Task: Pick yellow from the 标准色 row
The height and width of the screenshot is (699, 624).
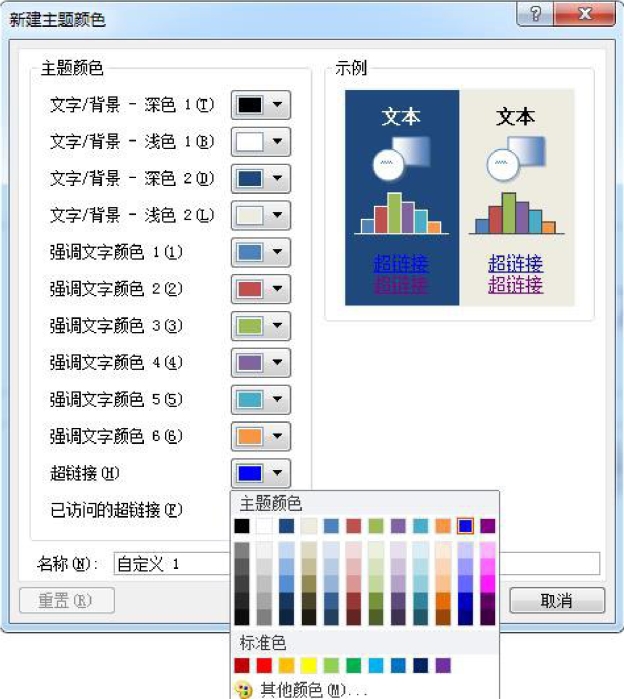Action: (308, 665)
